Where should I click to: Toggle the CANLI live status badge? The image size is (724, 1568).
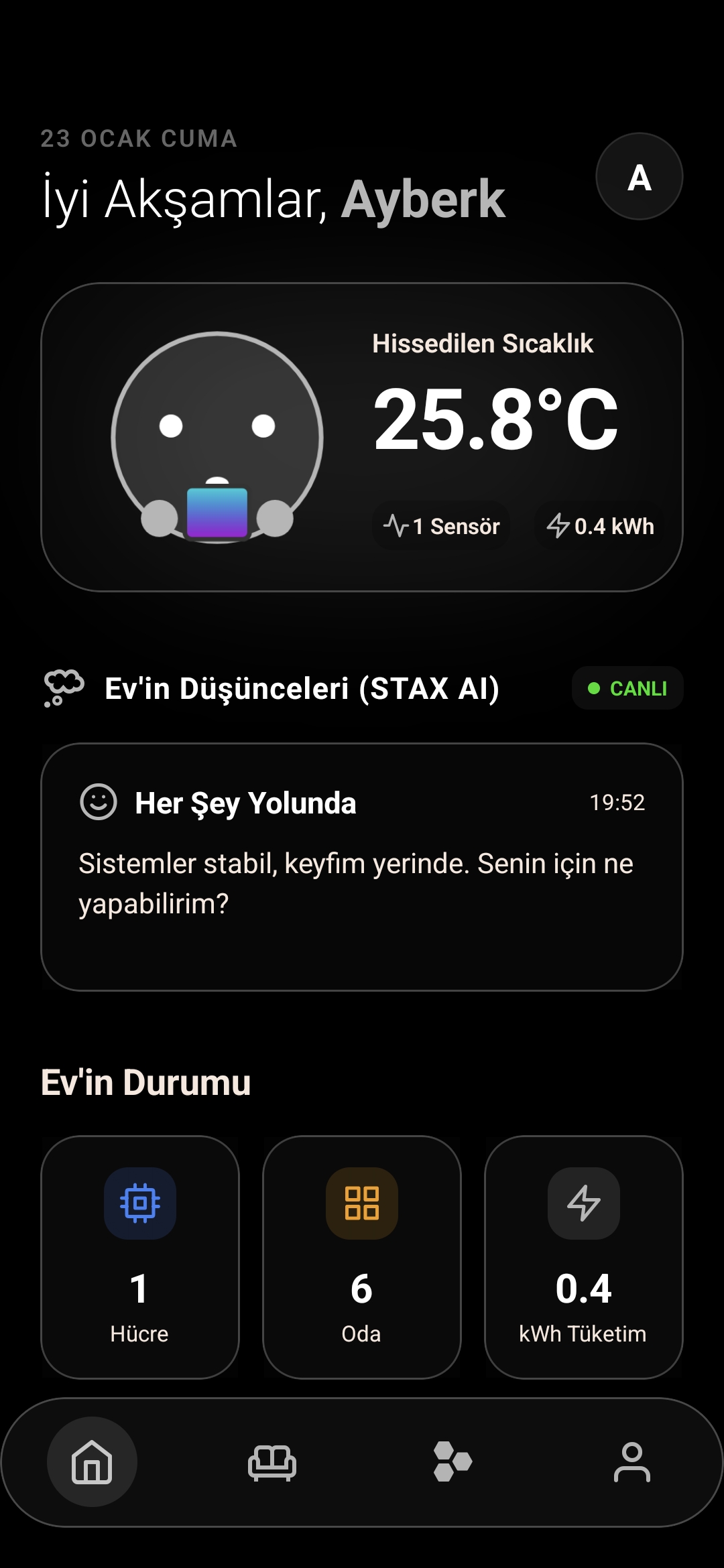[627, 688]
